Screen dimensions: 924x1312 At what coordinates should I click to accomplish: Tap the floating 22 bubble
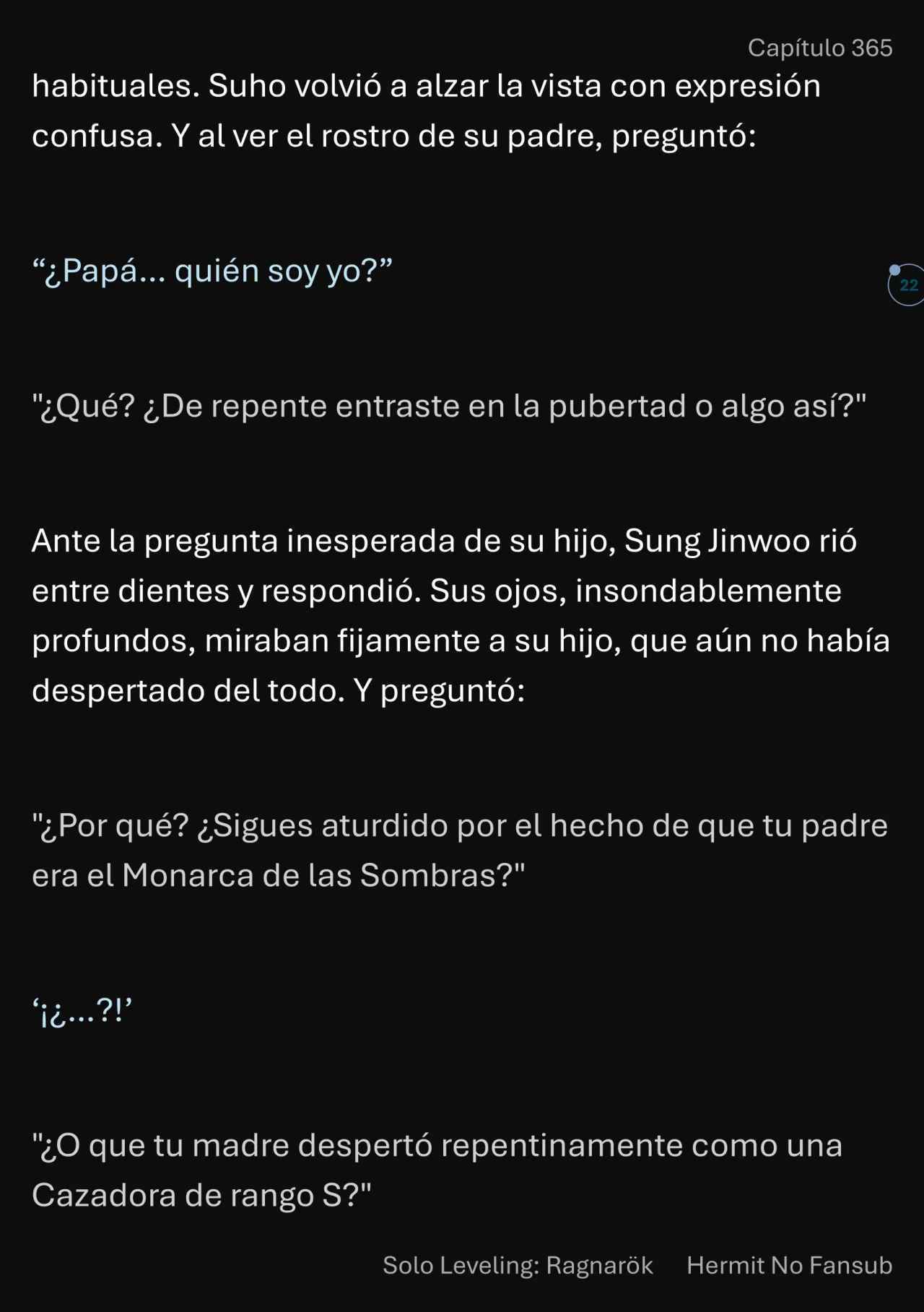pyautogui.click(x=907, y=285)
